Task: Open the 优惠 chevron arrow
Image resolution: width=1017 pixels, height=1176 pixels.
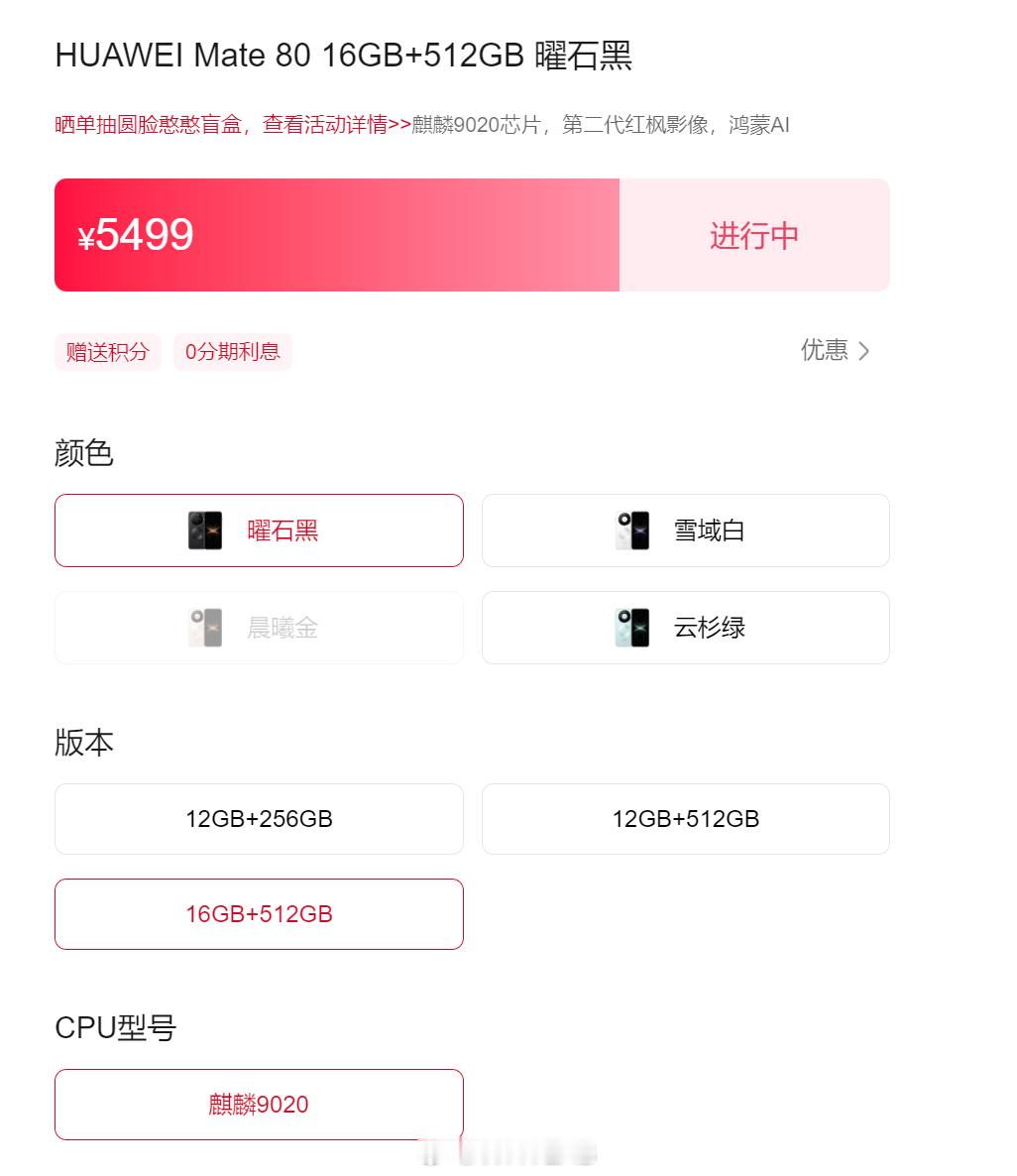Action: coord(864,350)
